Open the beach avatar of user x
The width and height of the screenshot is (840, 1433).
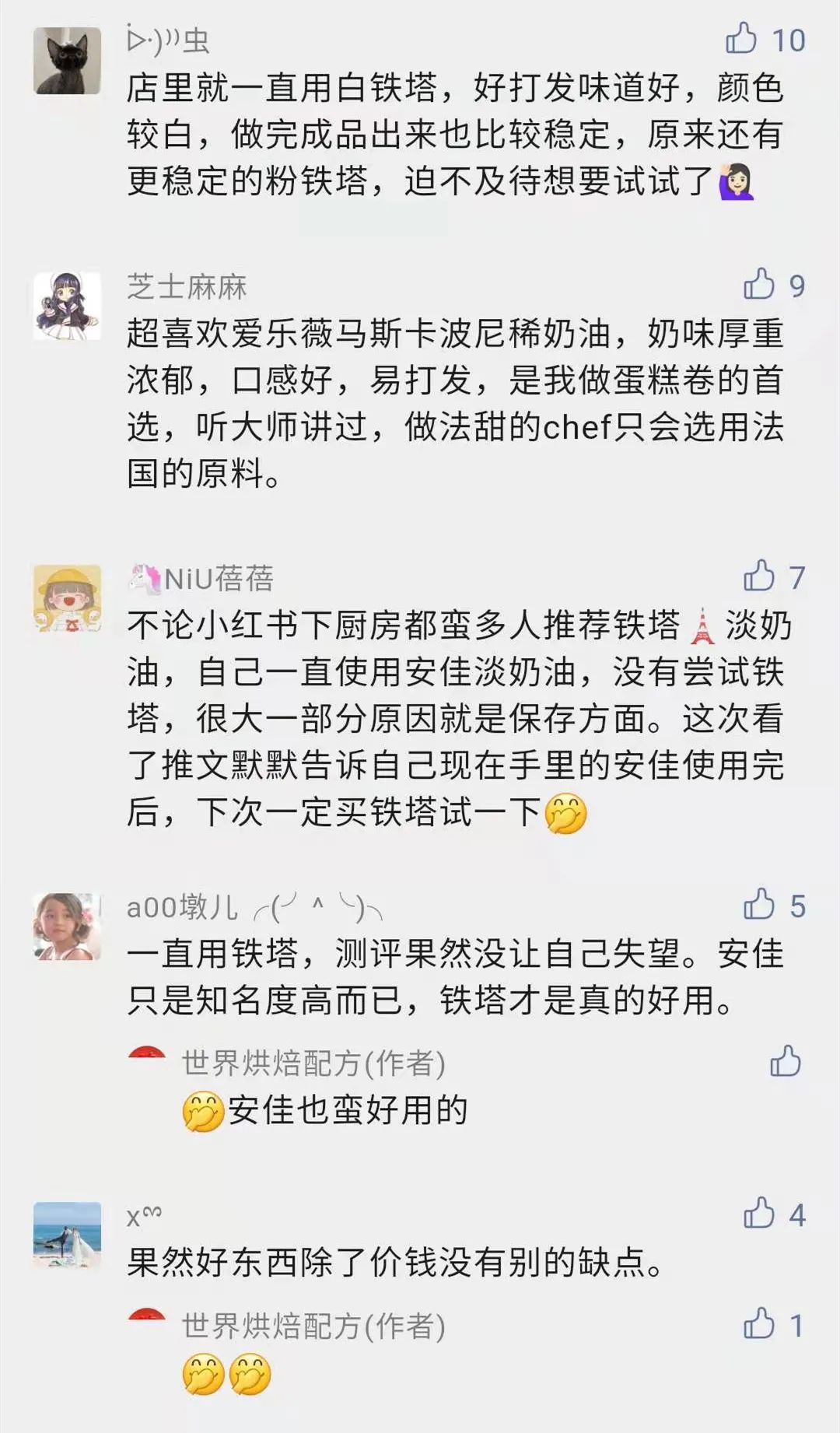click(68, 1235)
